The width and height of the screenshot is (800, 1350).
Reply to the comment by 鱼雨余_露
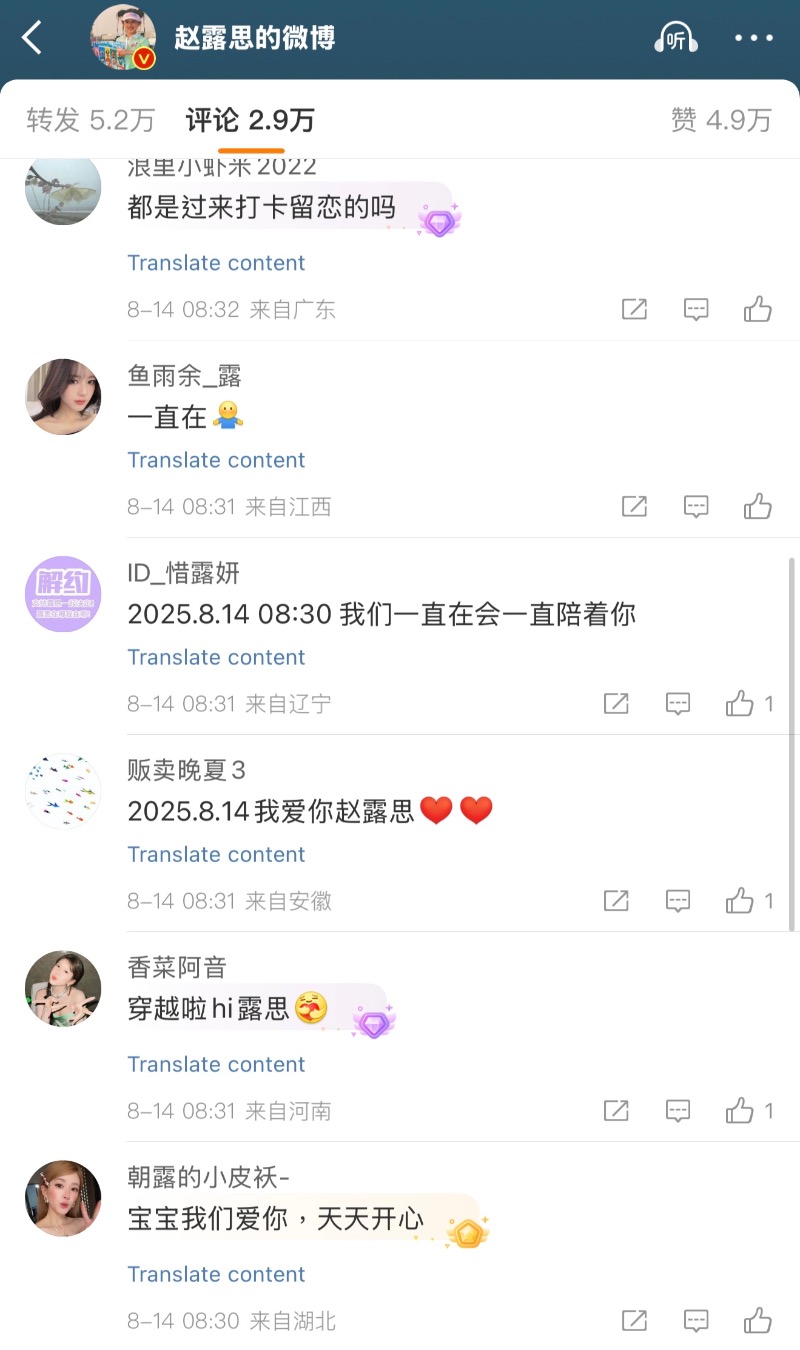(696, 507)
